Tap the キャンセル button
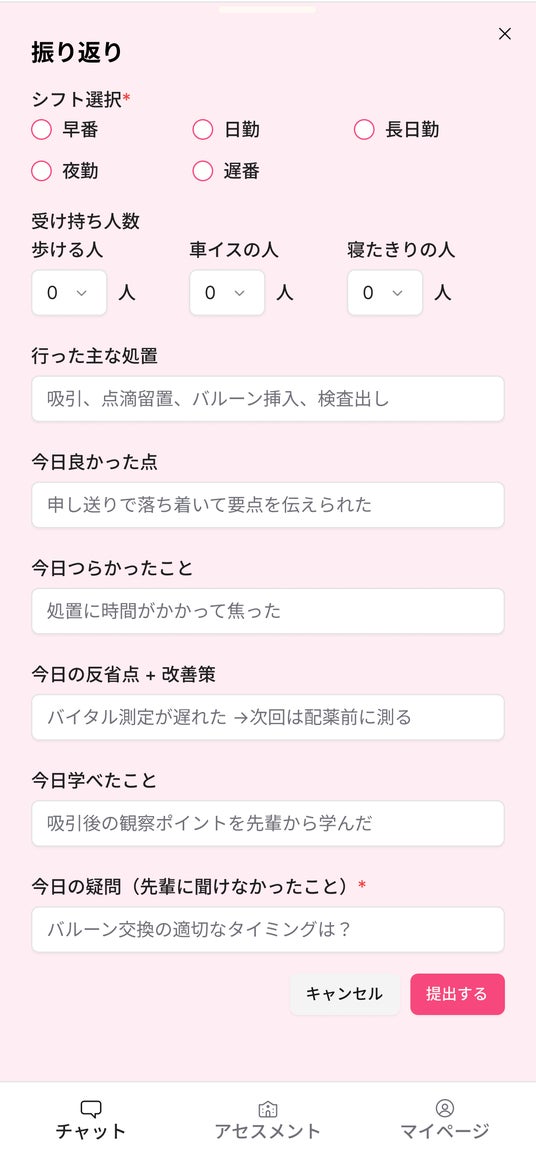 click(x=345, y=994)
